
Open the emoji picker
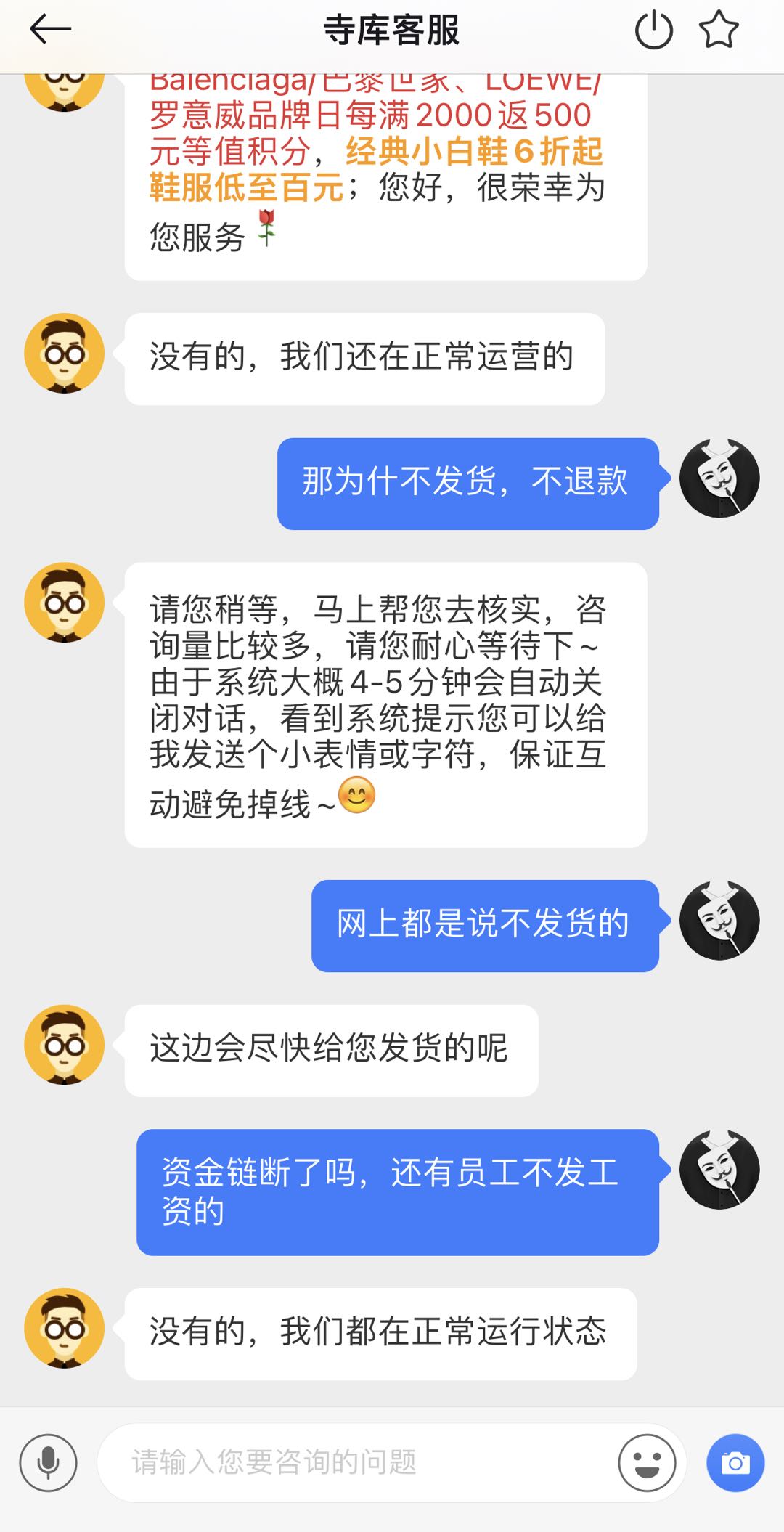coord(647,1462)
